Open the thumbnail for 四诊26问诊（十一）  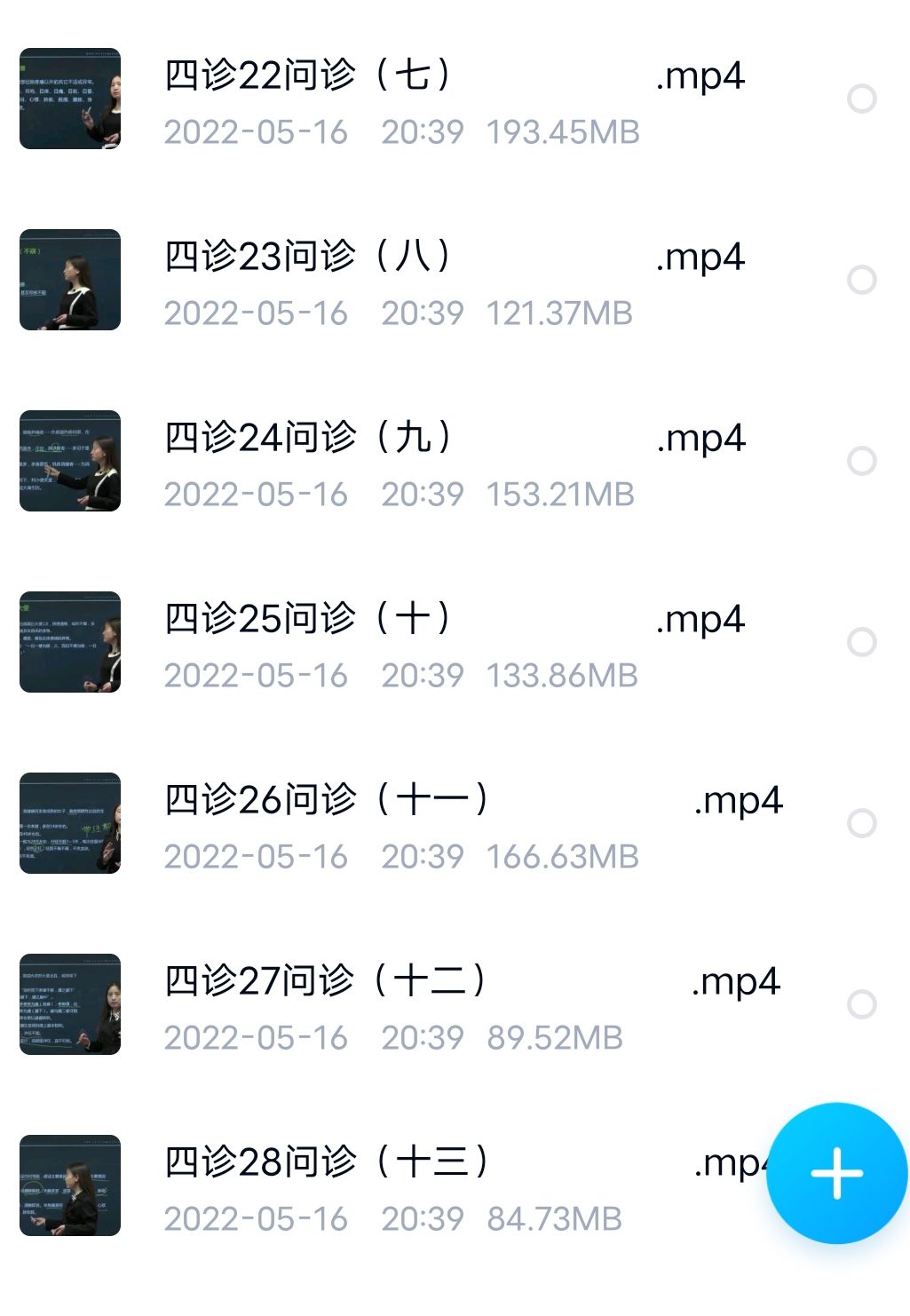pos(68,824)
